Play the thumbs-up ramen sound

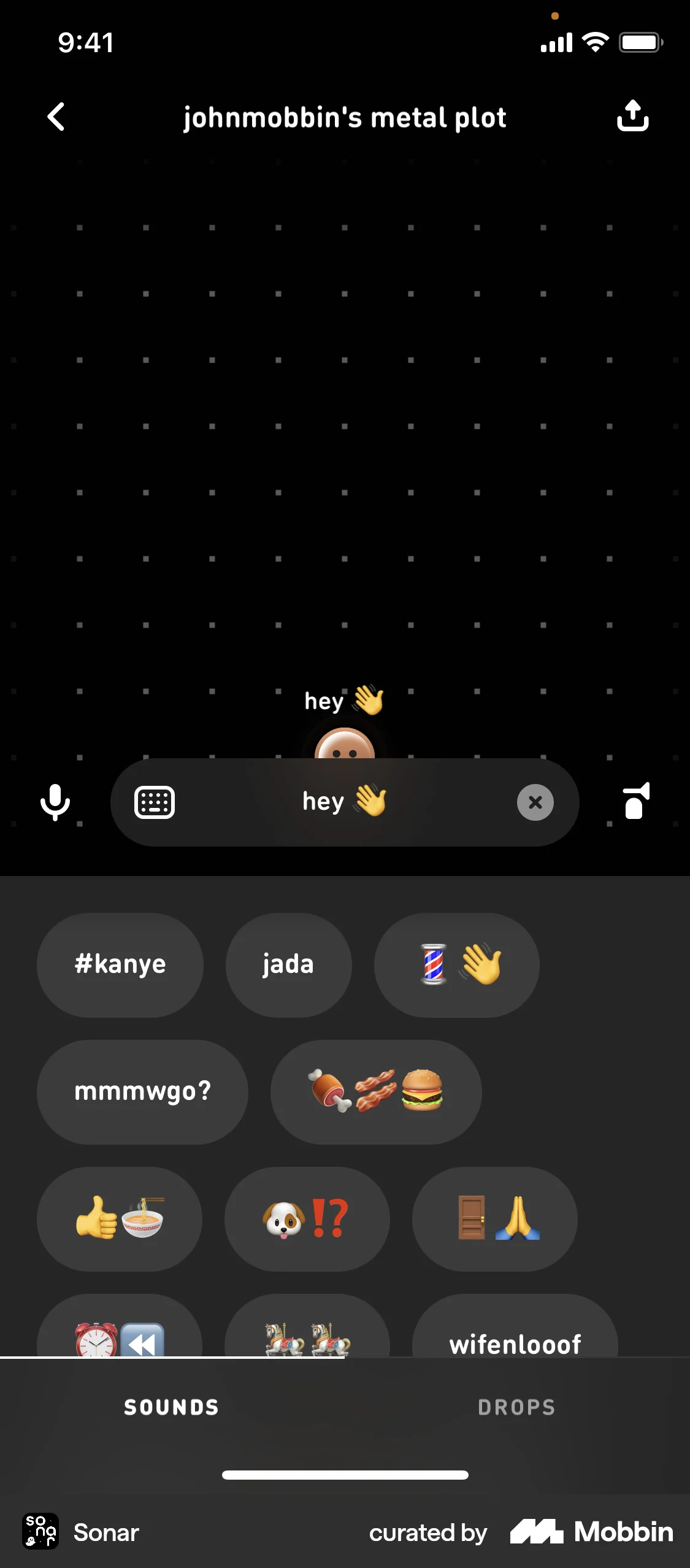(119, 1218)
